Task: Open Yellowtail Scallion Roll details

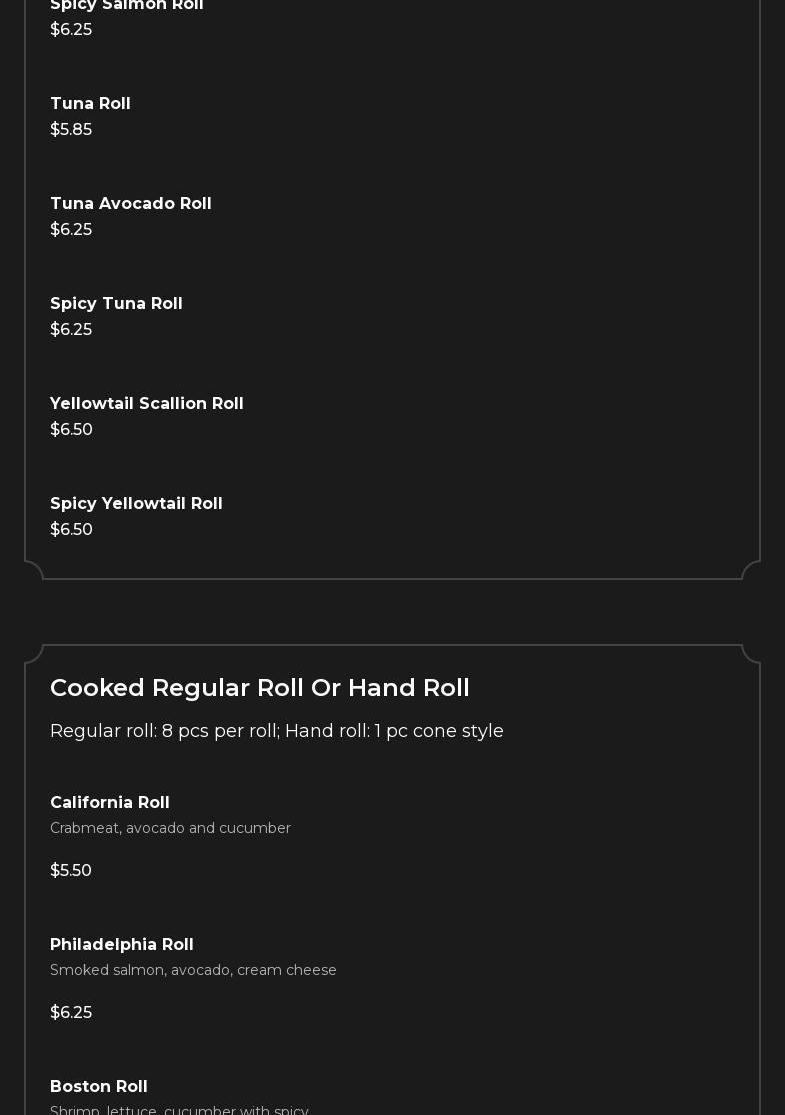Action: [147, 404]
